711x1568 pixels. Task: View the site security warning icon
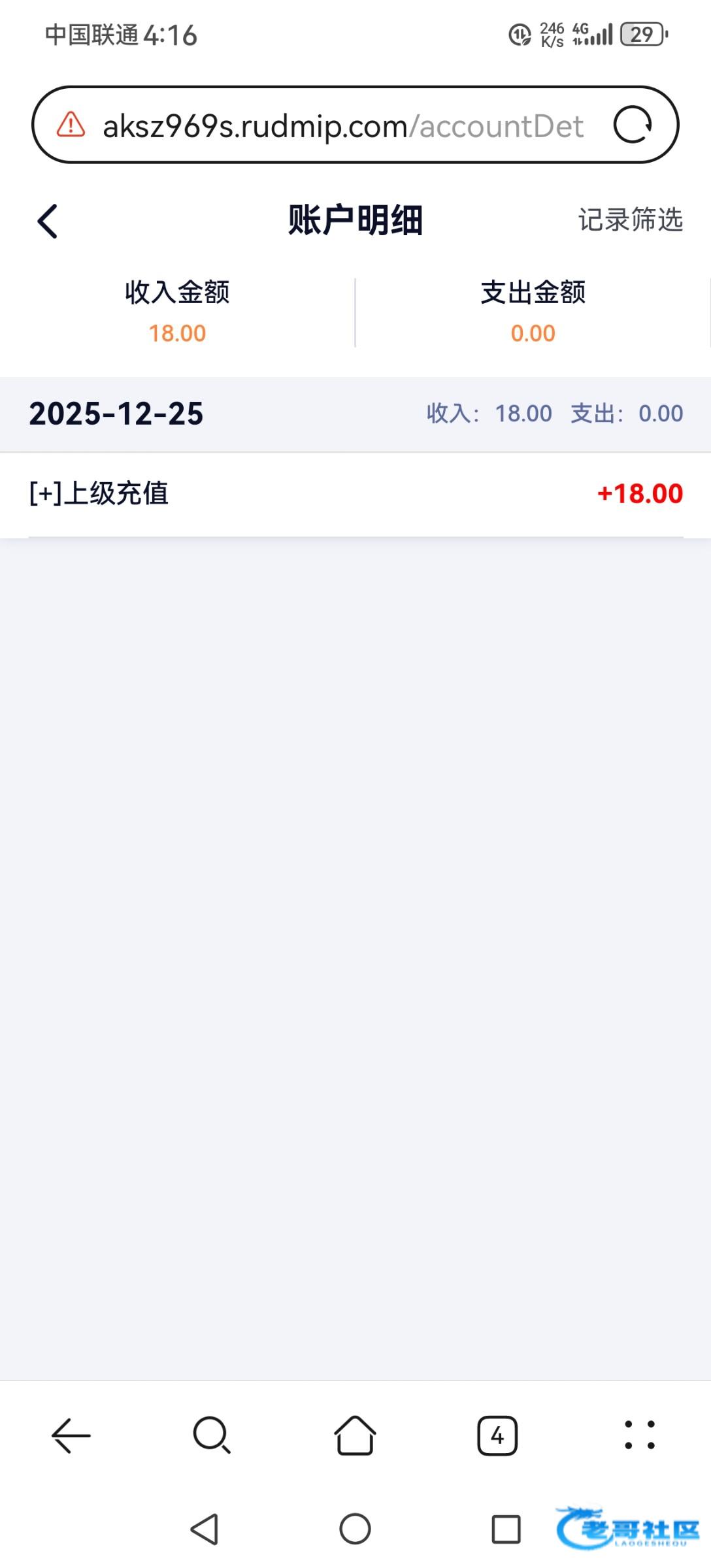[71, 124]
